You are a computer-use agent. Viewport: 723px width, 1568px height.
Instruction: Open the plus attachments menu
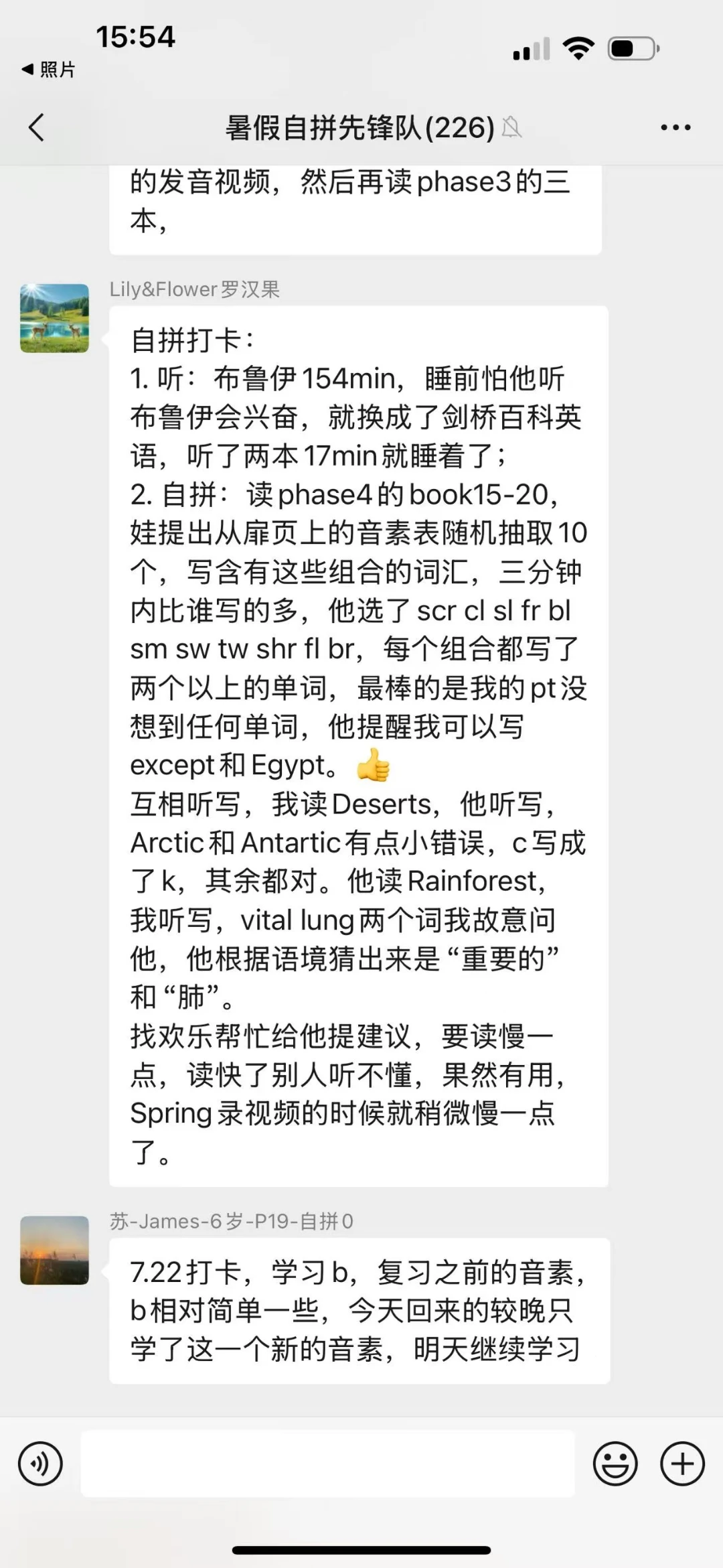pyautogui.click(x=682, y=1464)
